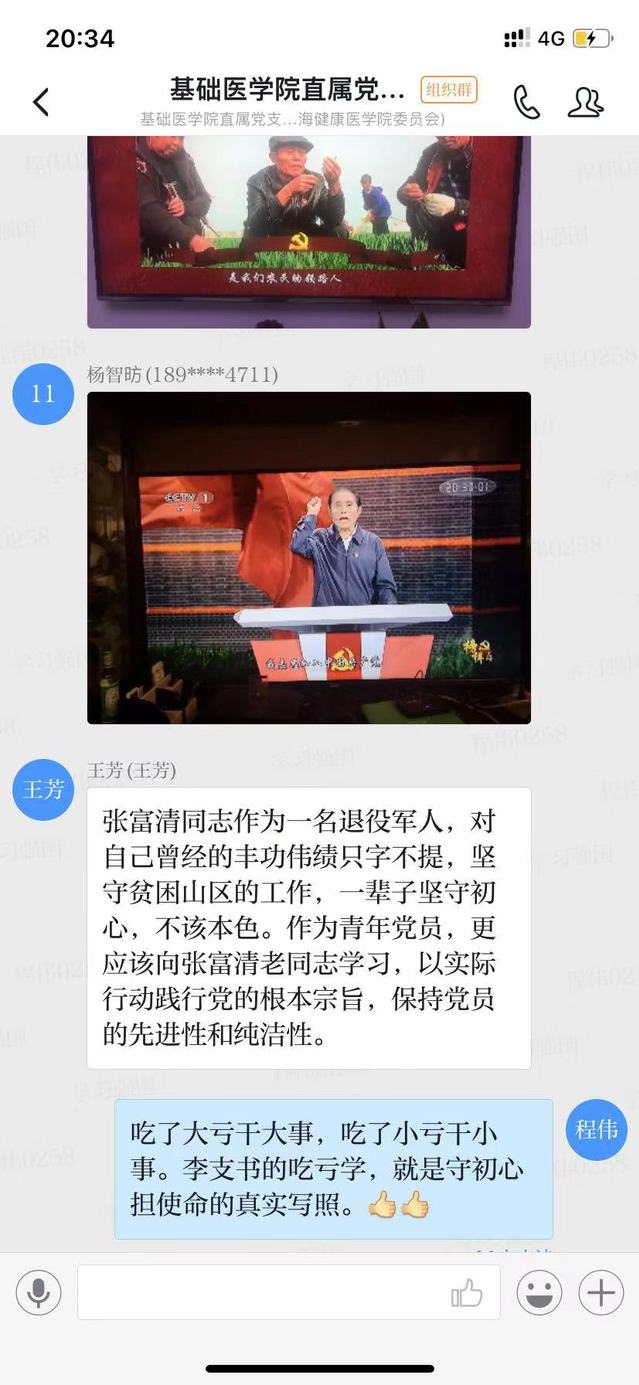Open 程伟's own avatar

pyautogui.click(x=597, y=1129)
